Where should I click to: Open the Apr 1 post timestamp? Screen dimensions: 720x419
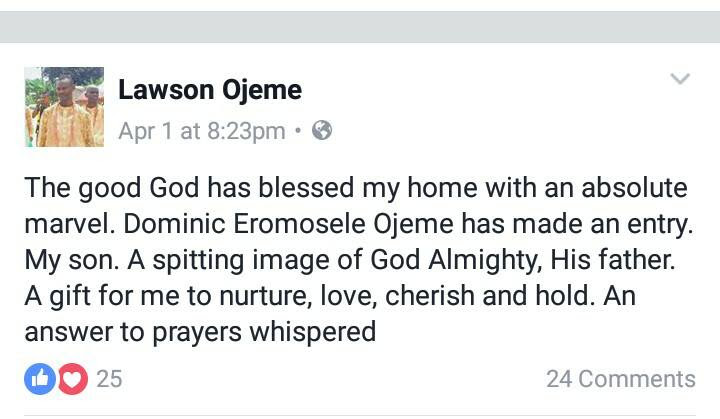pyautogui.click(x=201, y=131)
